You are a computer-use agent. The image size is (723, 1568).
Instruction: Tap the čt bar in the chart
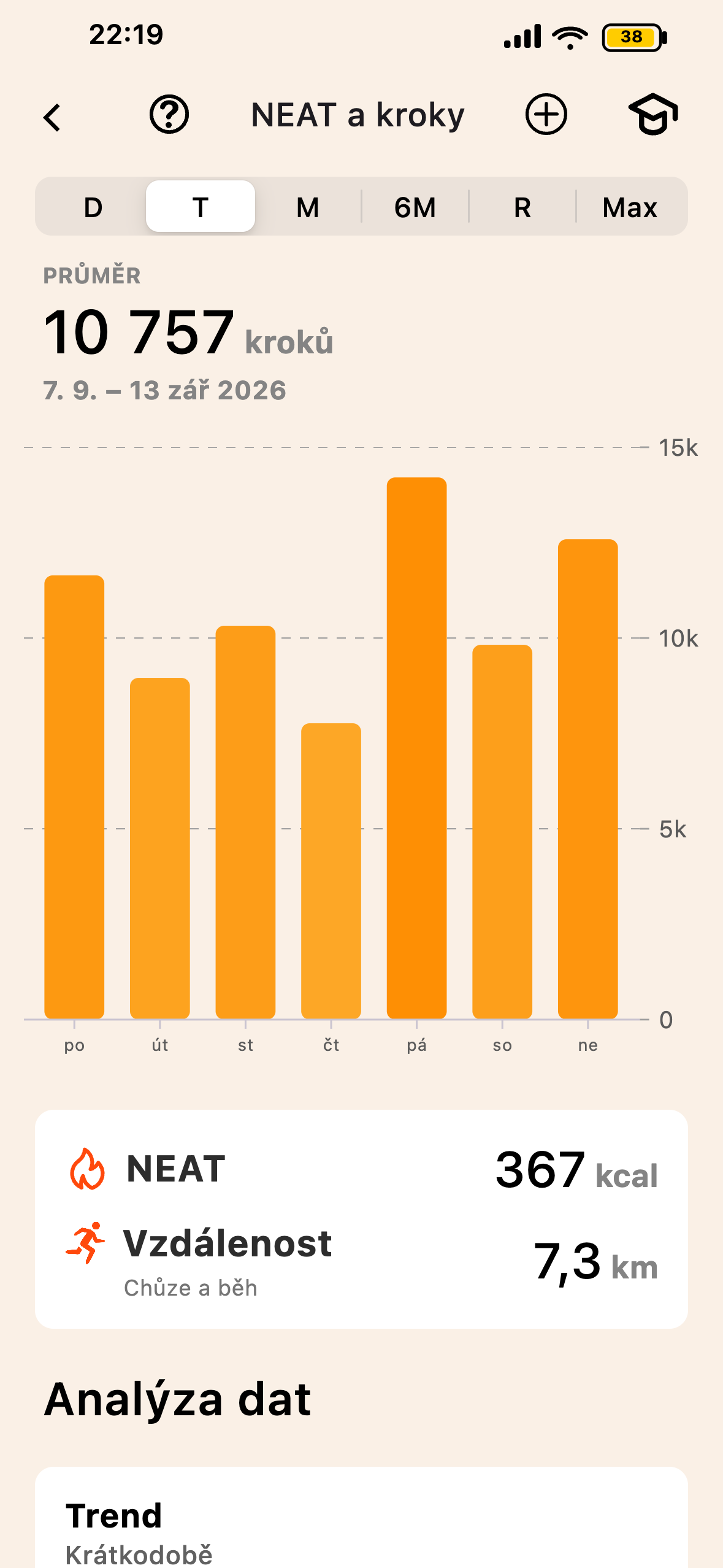pos(331,871)
